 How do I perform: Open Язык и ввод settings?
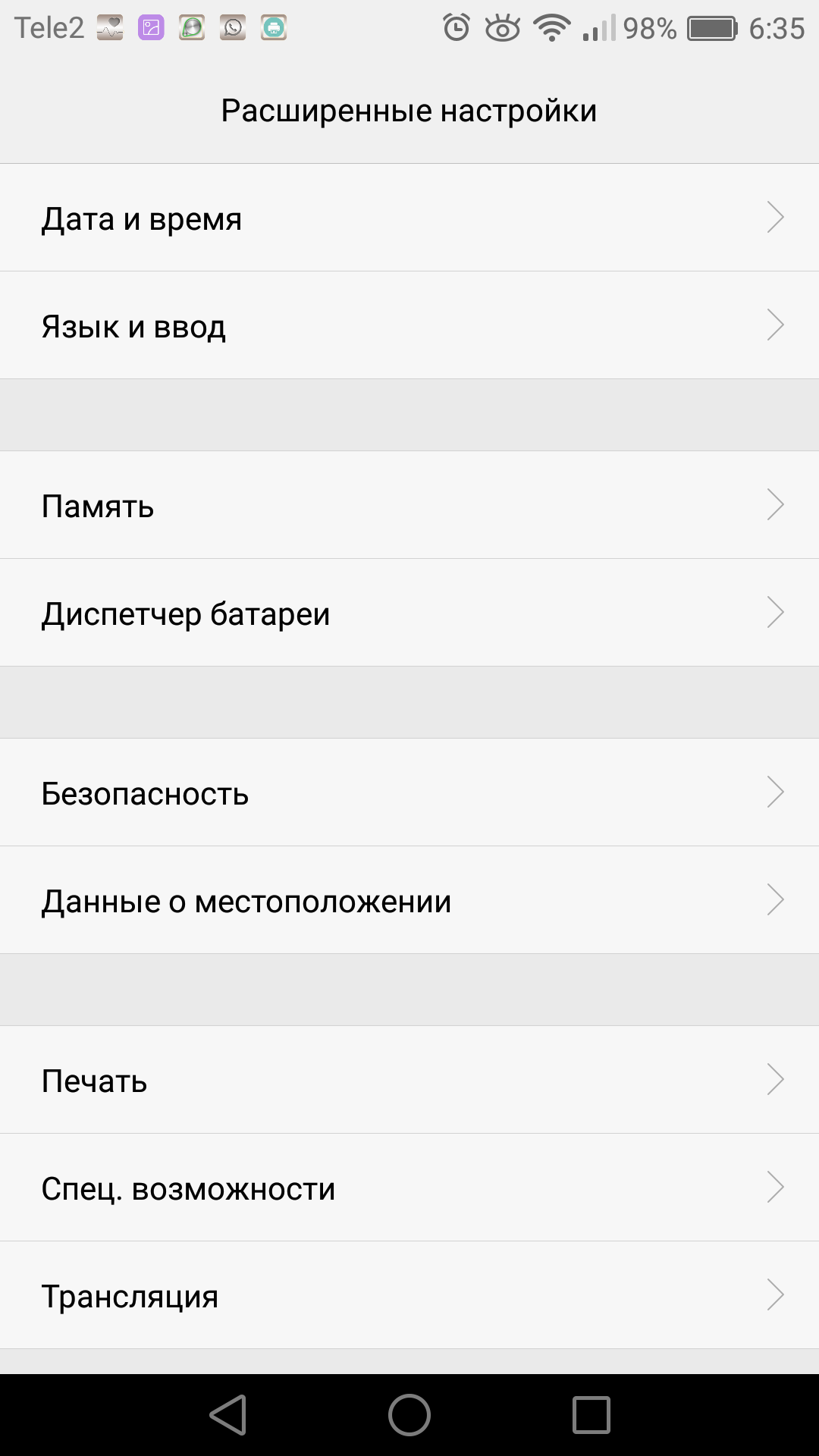coord(409,325)
